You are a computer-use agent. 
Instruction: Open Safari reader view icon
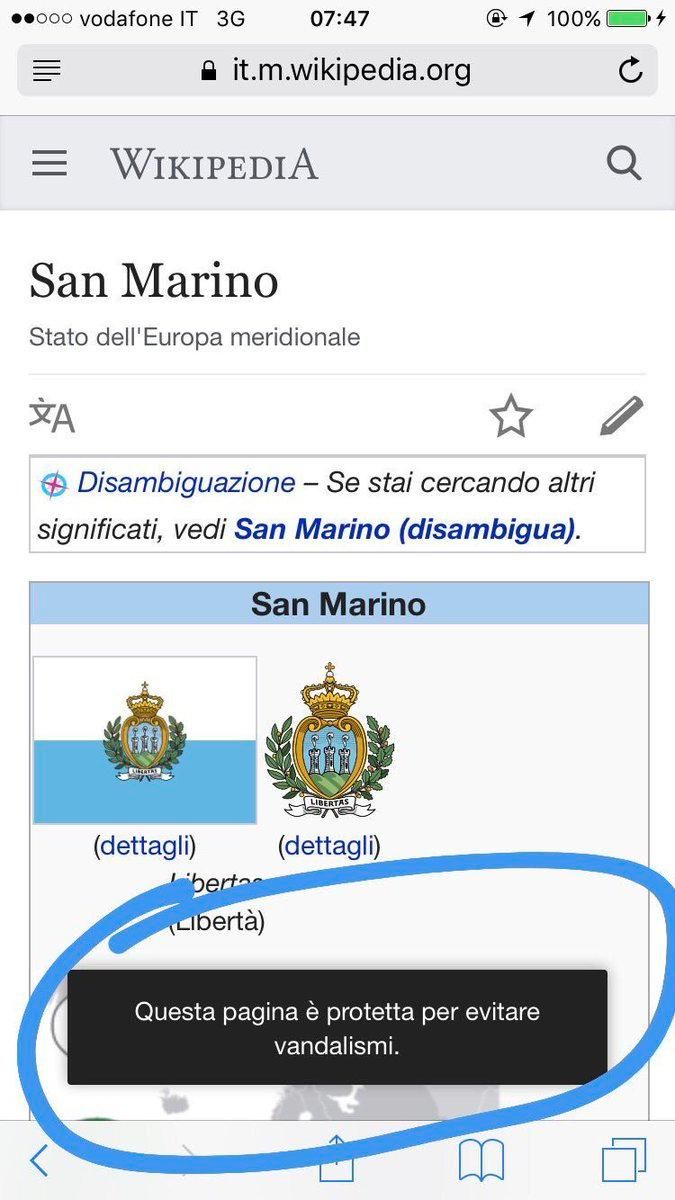[46, 70]
